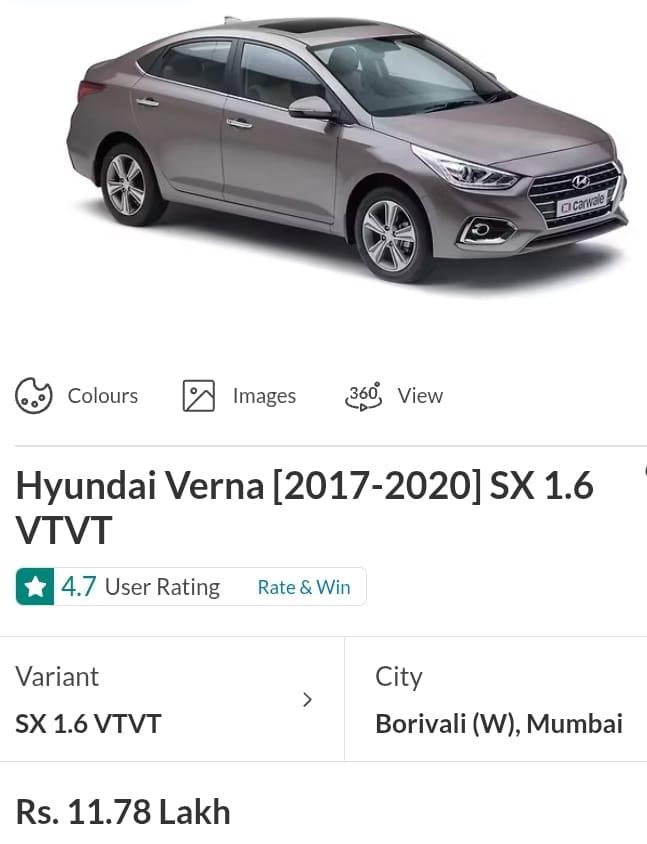The height and width of the screenshot is (844, 647).
Task: Launch the 360 View
Action: coord(394,396)
